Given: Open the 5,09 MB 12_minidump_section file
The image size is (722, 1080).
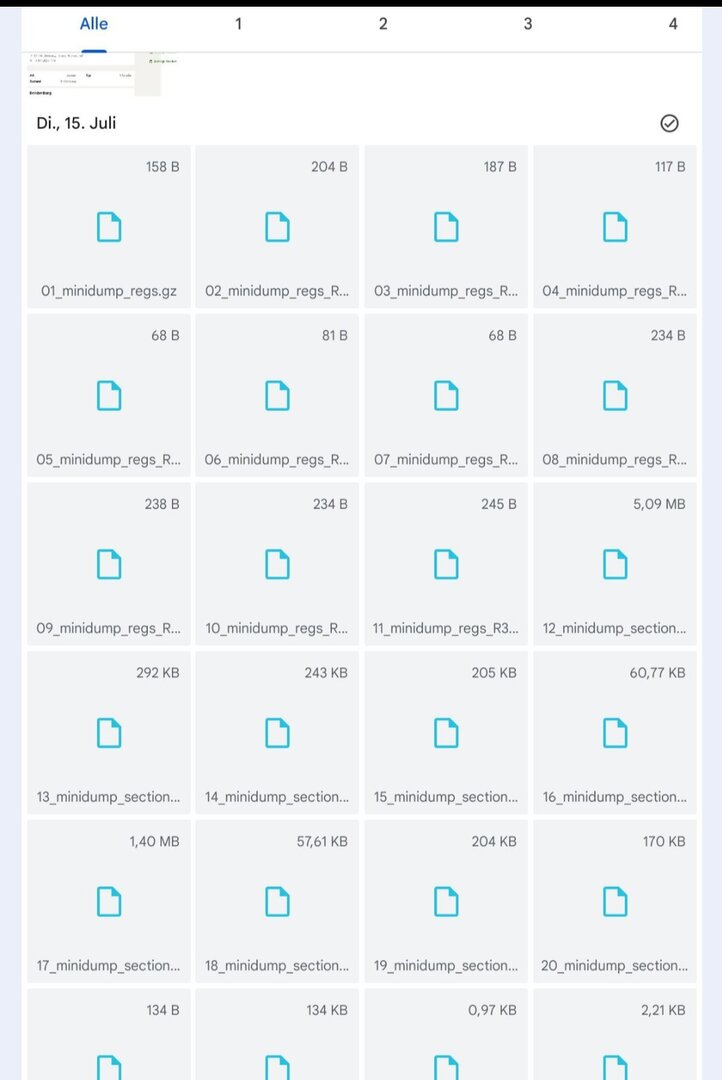Looking at the screenshot, I should (615, 565).
